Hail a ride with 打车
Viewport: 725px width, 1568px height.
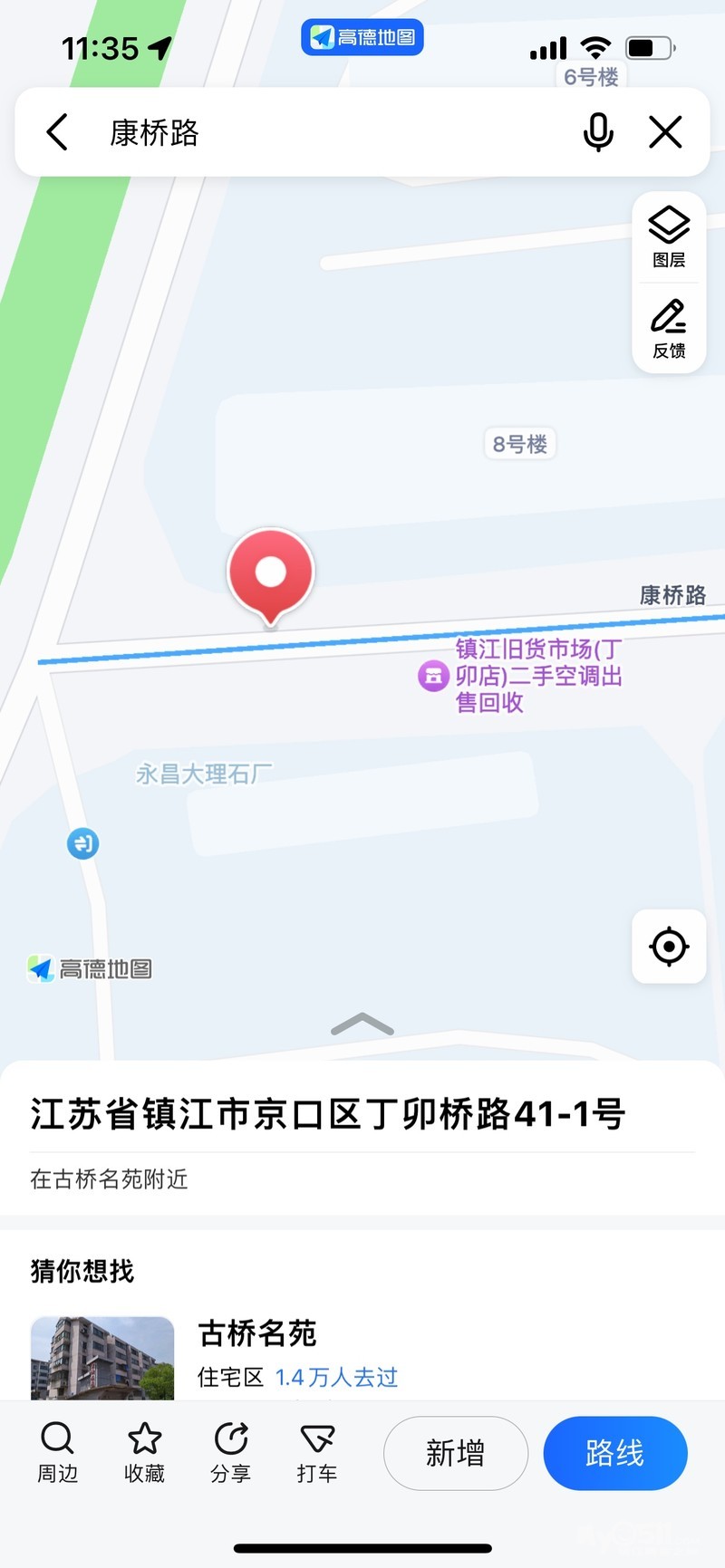click(317, 1452)
